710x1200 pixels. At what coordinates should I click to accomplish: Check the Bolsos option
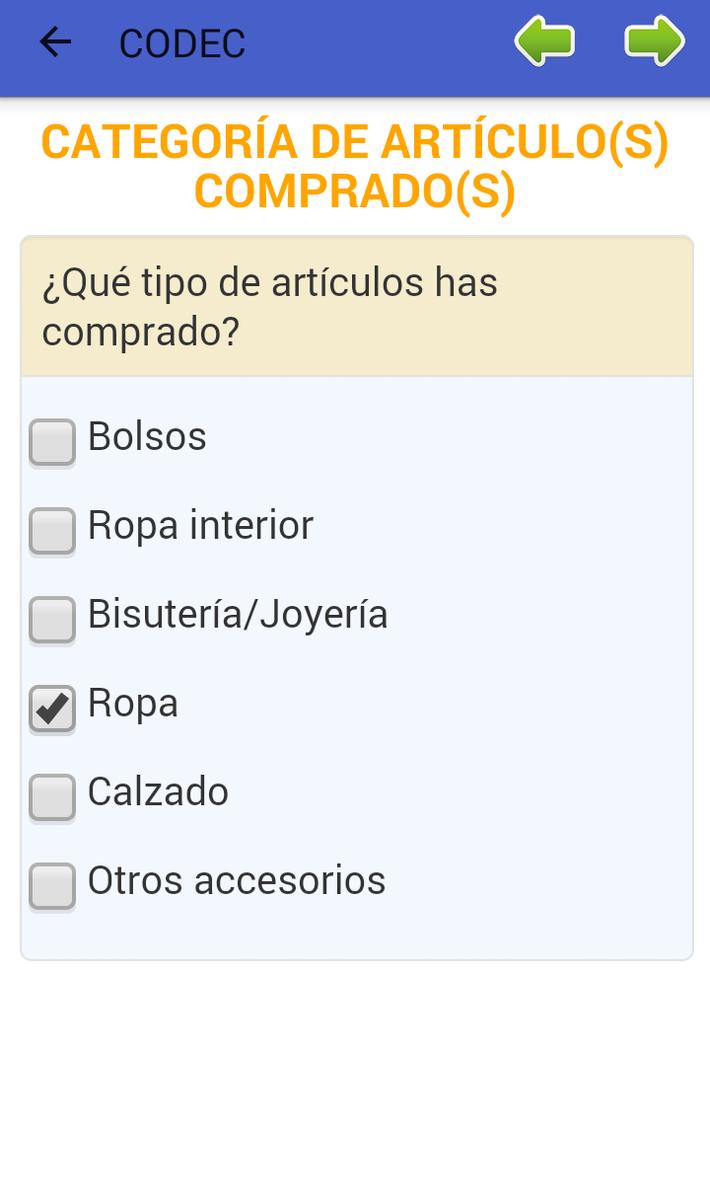point(52,442)
